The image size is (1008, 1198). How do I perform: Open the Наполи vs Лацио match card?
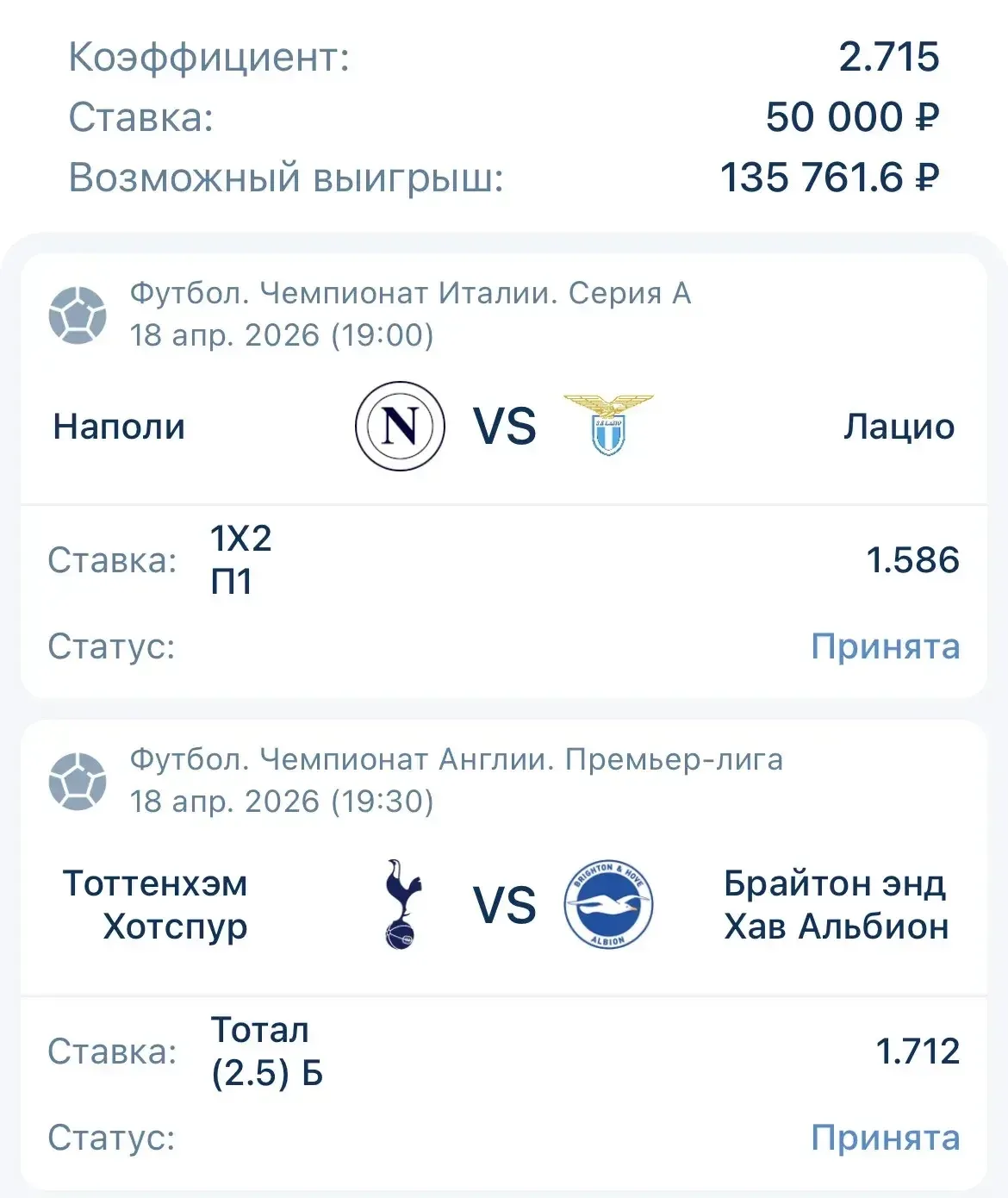[504, 427]
